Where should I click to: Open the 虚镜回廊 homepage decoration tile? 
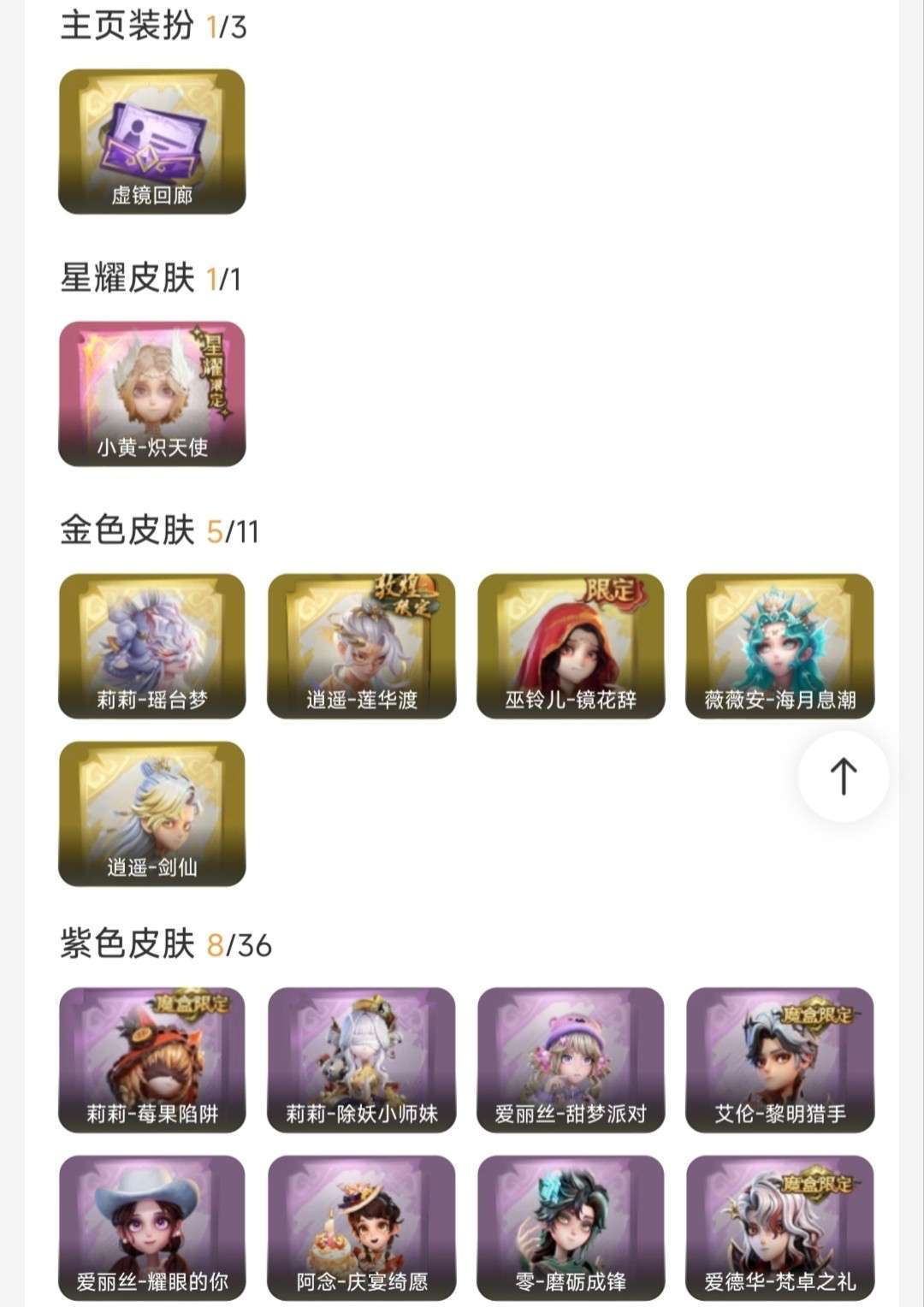152,141
